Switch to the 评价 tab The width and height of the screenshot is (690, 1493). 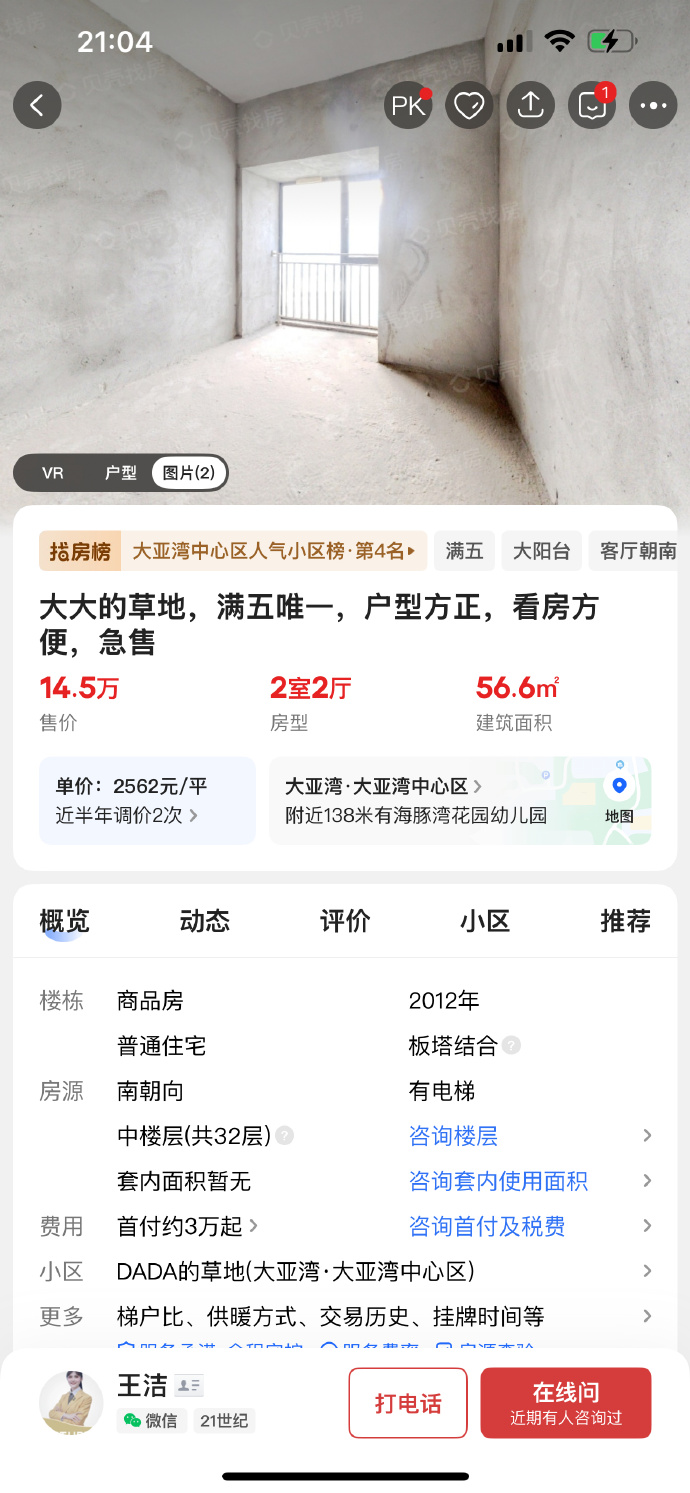coord(345,920)
